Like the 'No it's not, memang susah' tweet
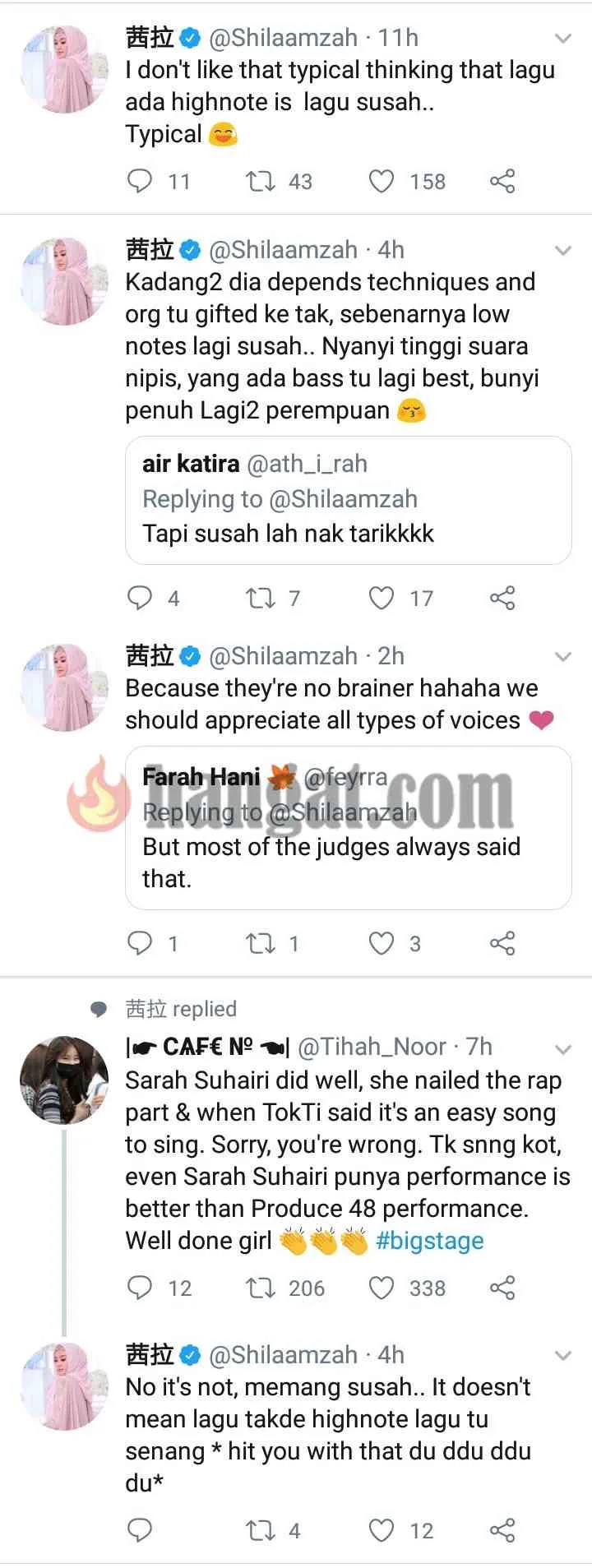 [382, 1530]
